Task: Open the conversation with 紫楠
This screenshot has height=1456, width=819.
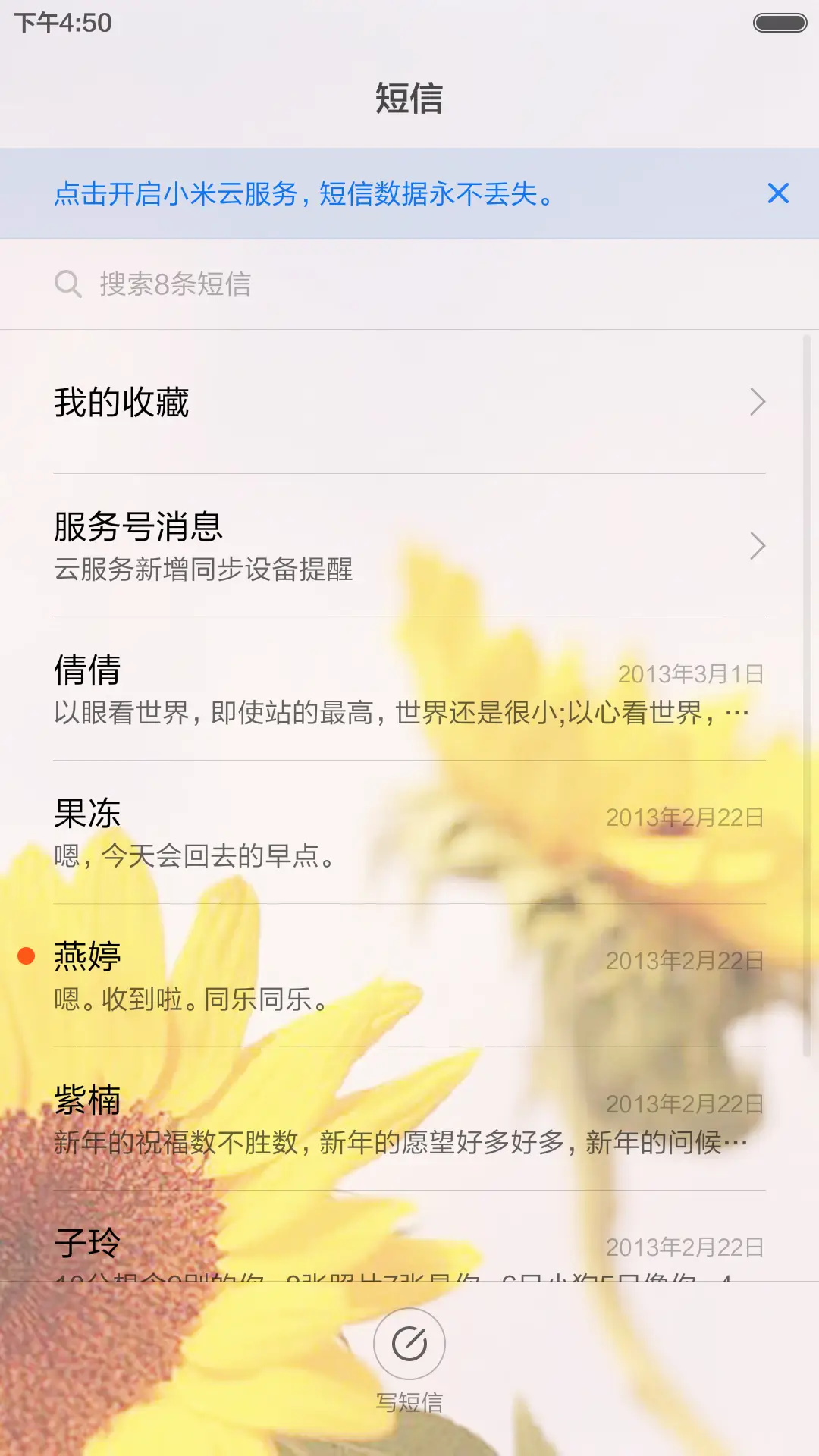Action: tap(409, 1122)
